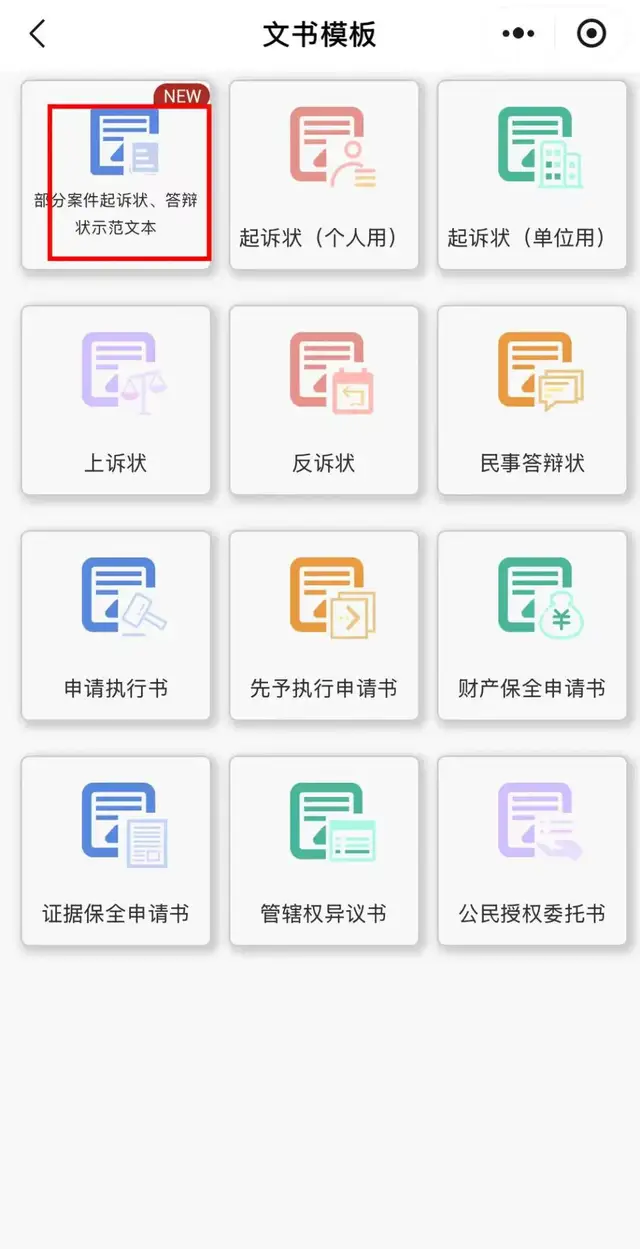Open the three-dot more menu
The width and height of the screenshot is (640, 1249).
[x=518, y=34]
